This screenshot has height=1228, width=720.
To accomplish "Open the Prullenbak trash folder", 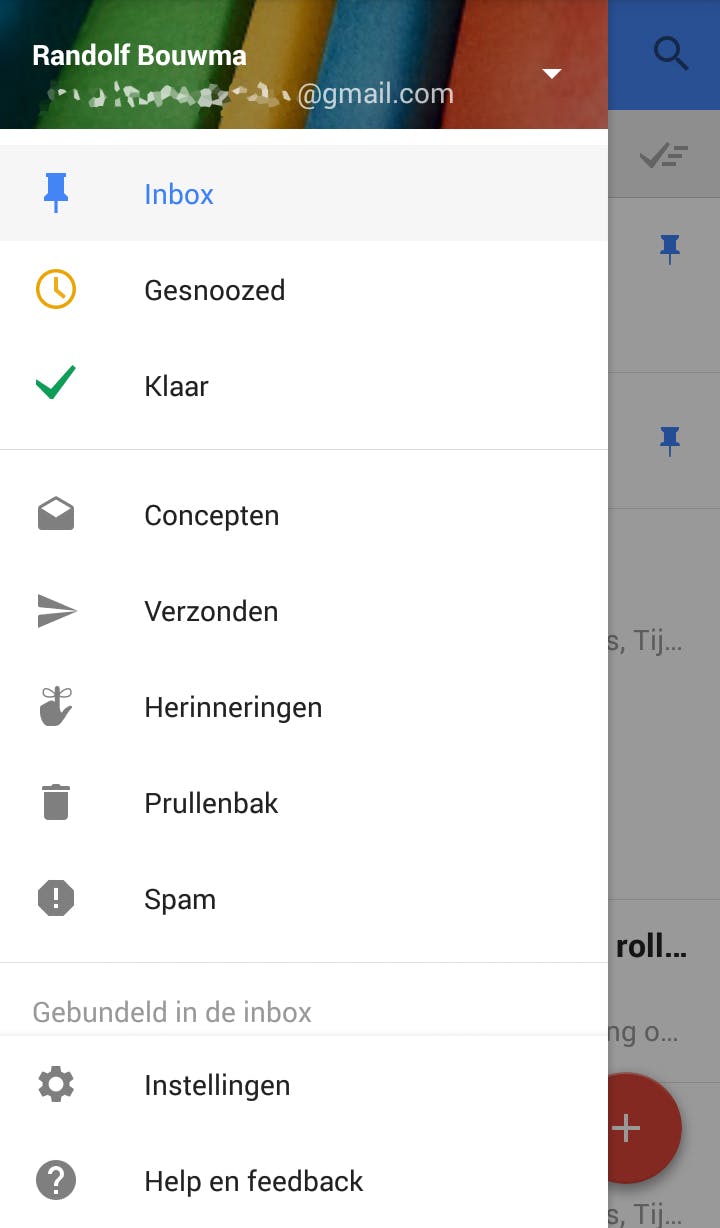I will point(211,803).
